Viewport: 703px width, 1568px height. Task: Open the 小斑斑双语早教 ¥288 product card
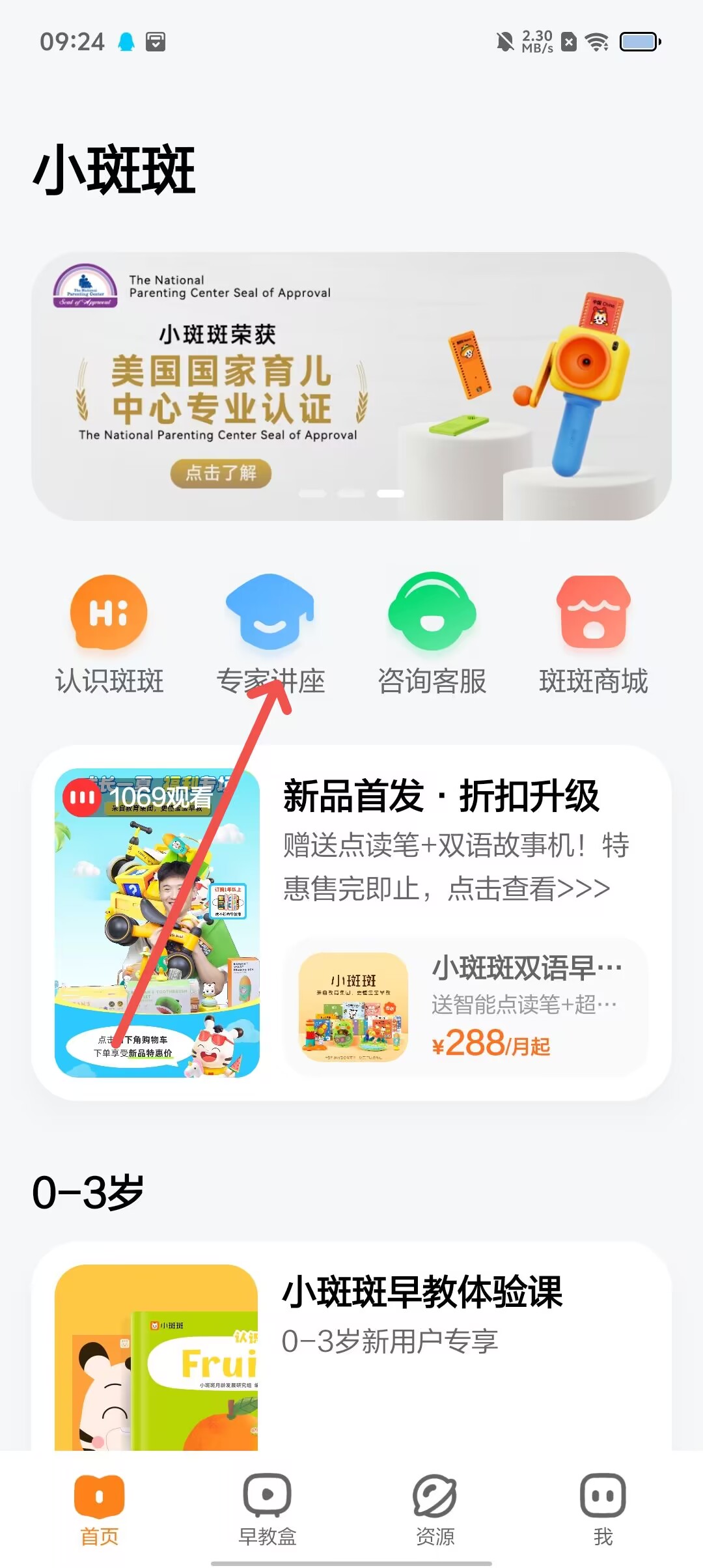coord(466,1007)
